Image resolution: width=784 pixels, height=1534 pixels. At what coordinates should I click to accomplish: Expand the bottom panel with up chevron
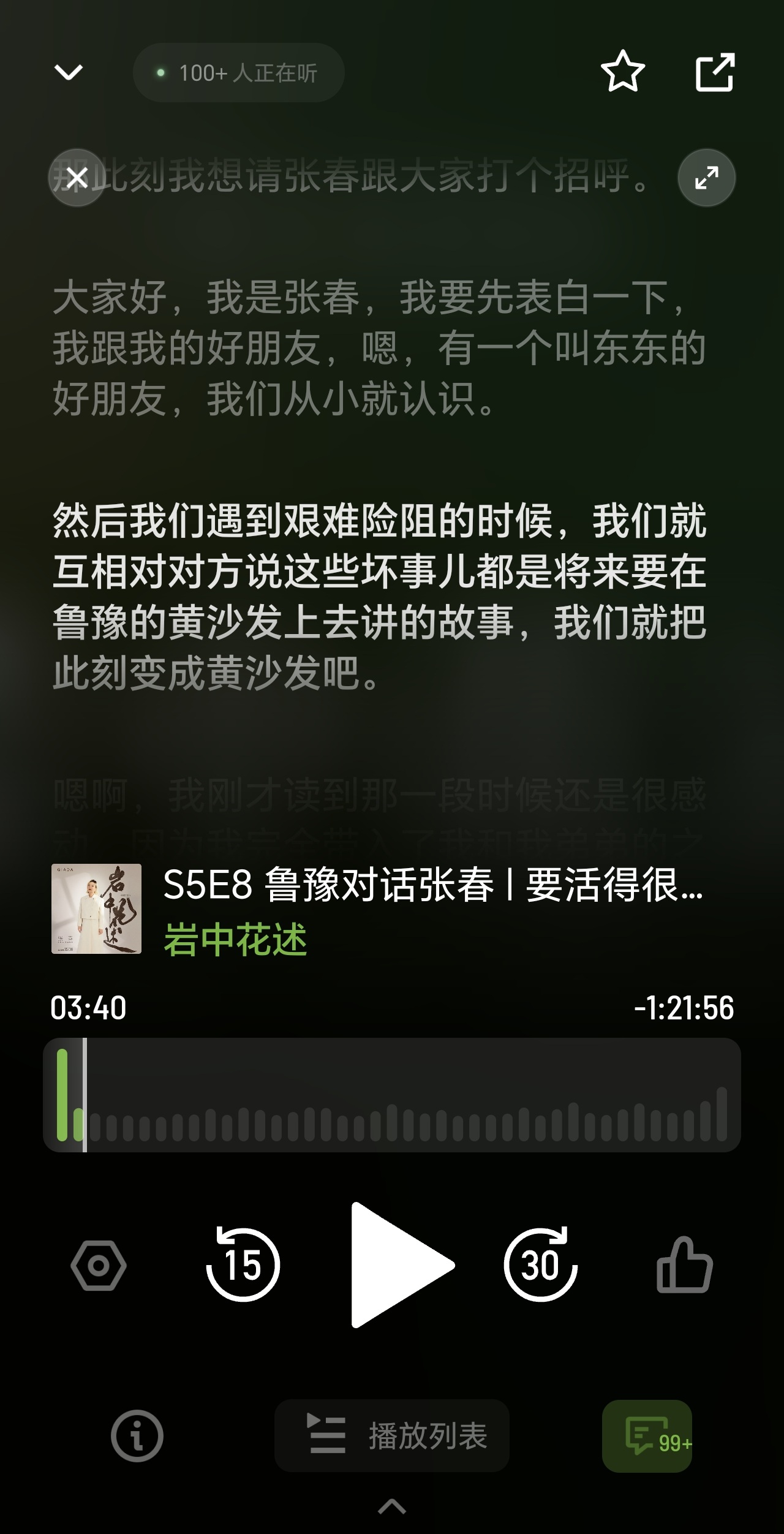[392, 1506]
